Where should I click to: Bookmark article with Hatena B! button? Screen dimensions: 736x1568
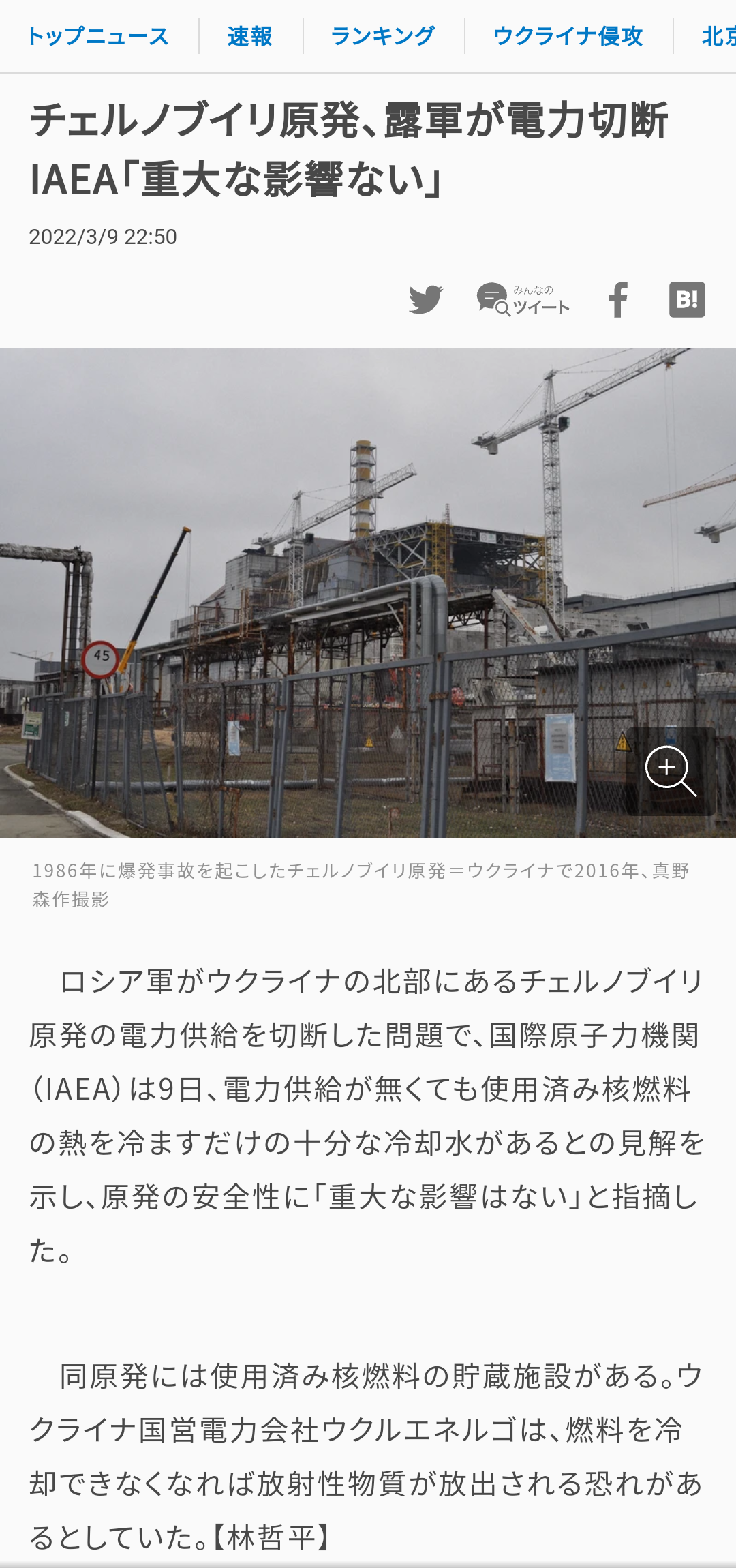pyautogui.click(x=687, y=300)
